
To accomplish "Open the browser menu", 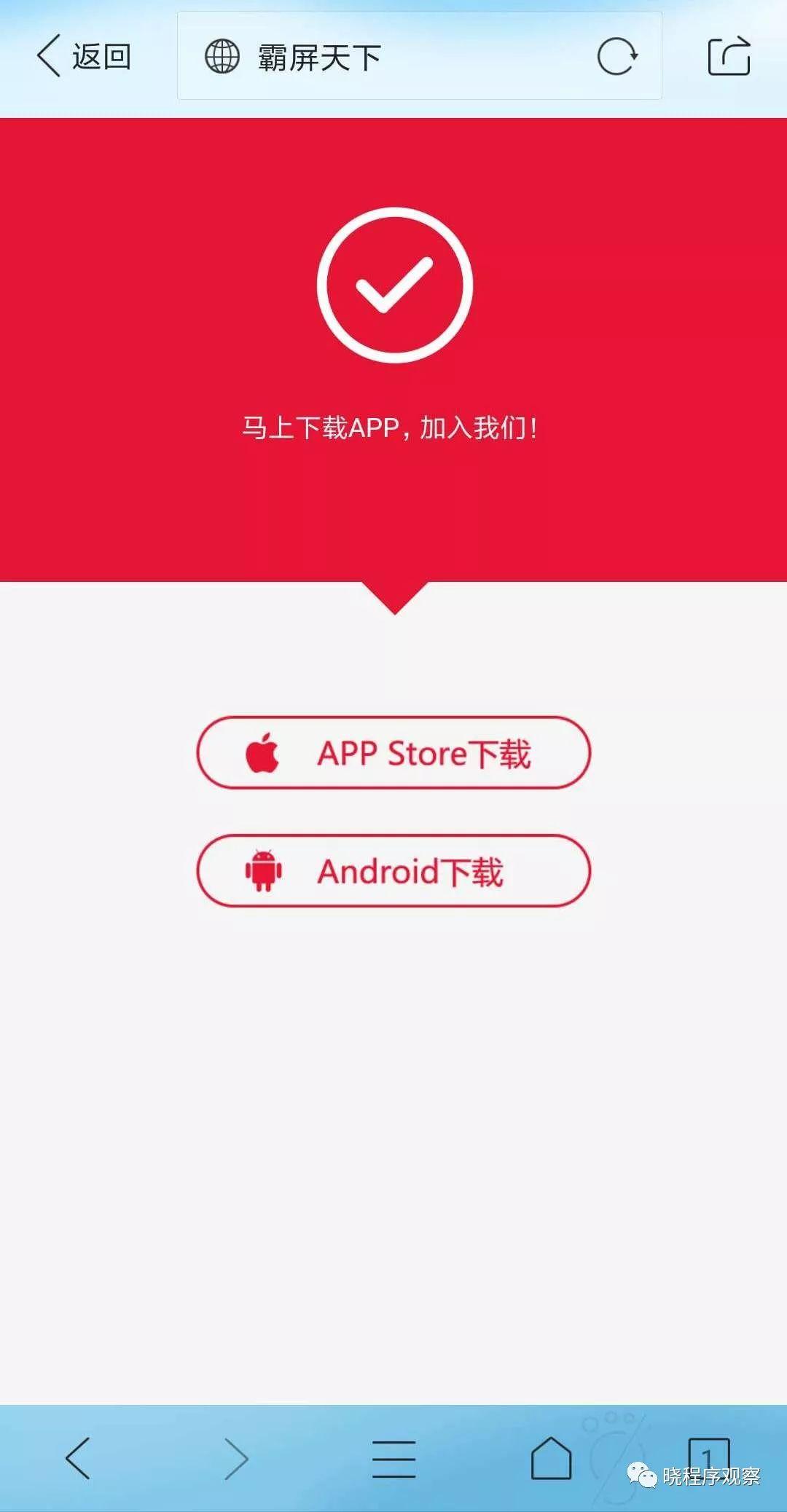I will click(x=393, y=1458).
